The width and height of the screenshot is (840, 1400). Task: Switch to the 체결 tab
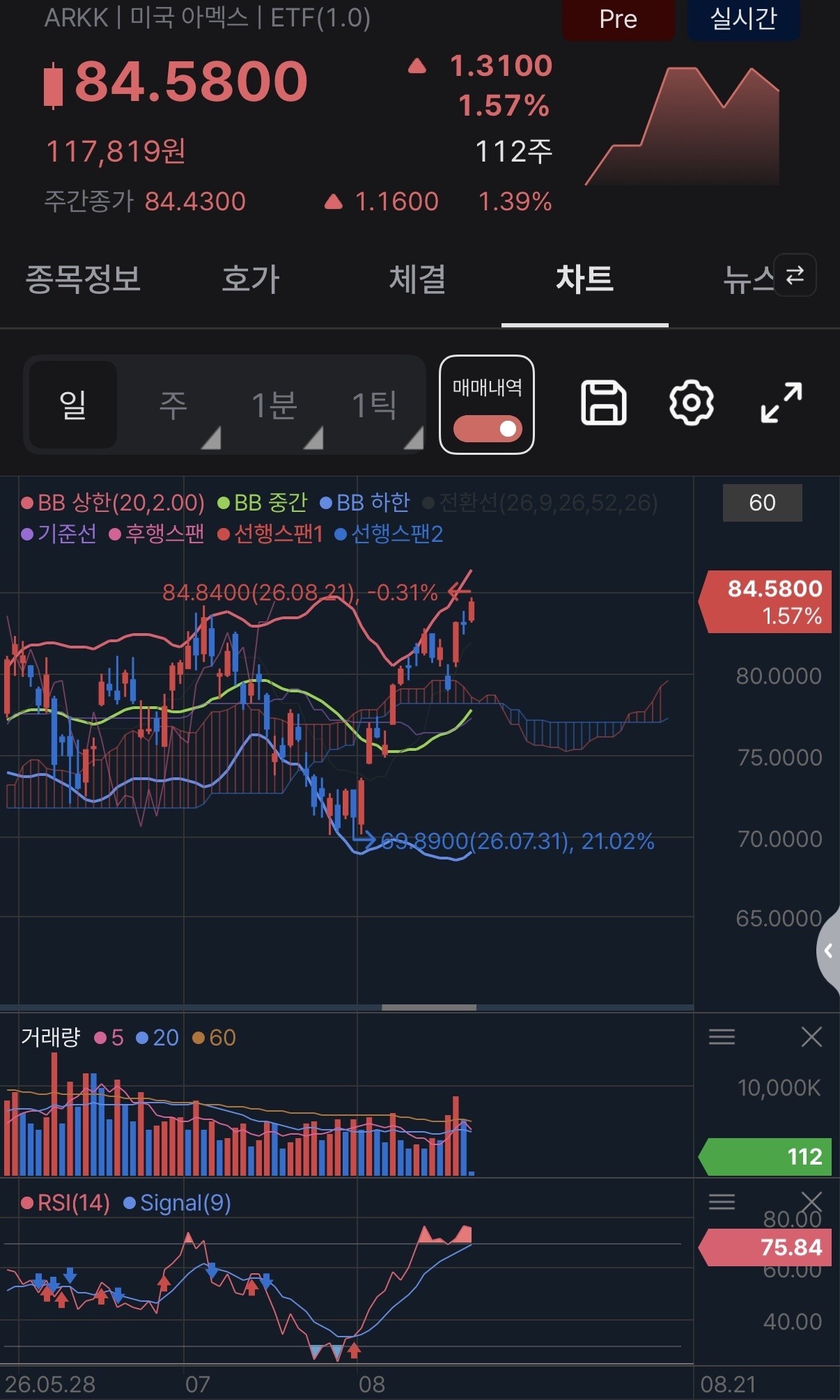[x=418, y=279]
